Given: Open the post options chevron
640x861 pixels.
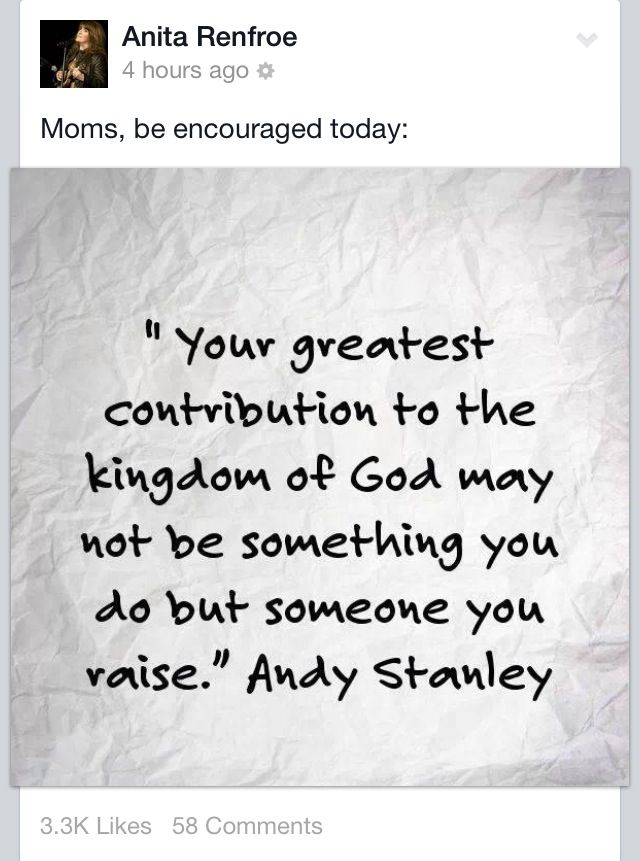Looking at the screenshot, I should [x=587, y=40].
